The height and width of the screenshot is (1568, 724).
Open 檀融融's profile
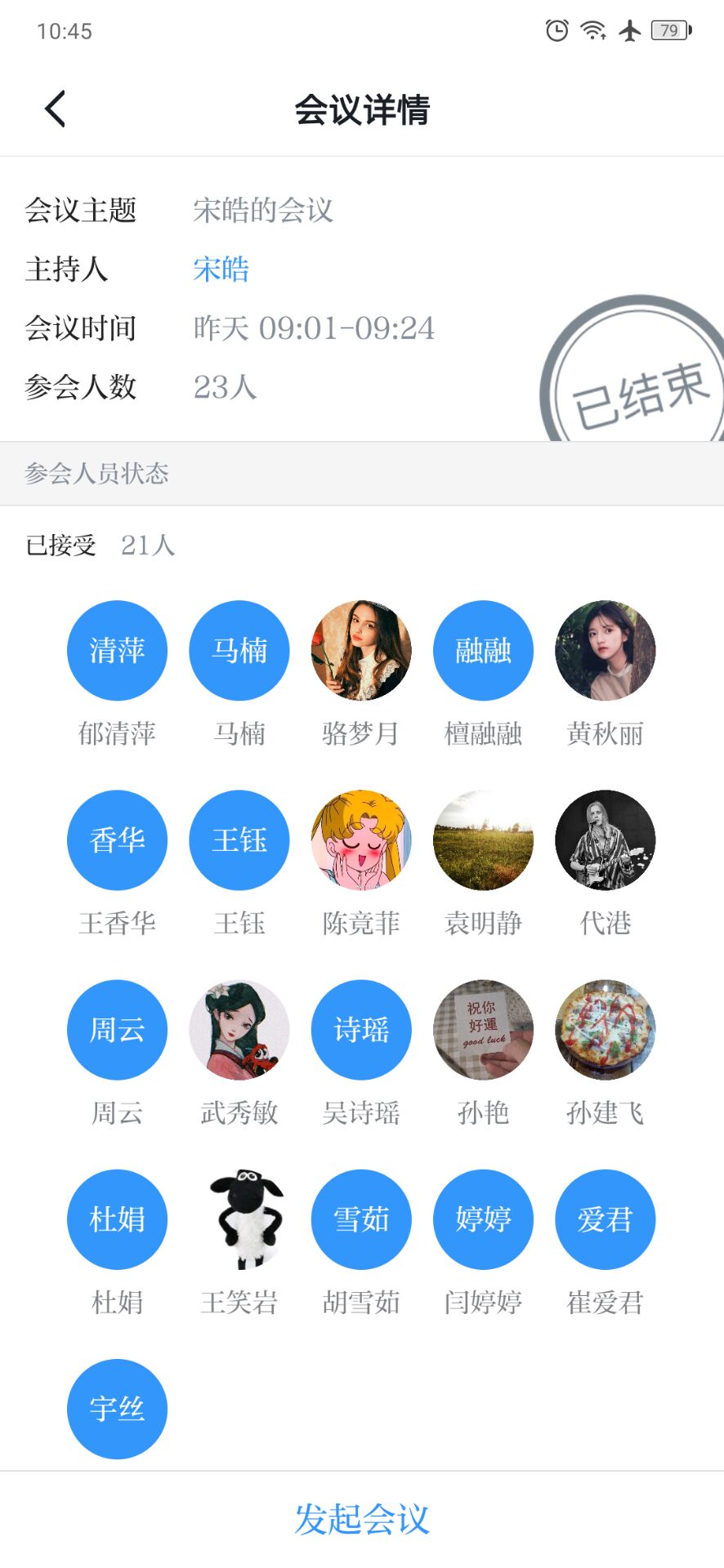click(483, 651)
